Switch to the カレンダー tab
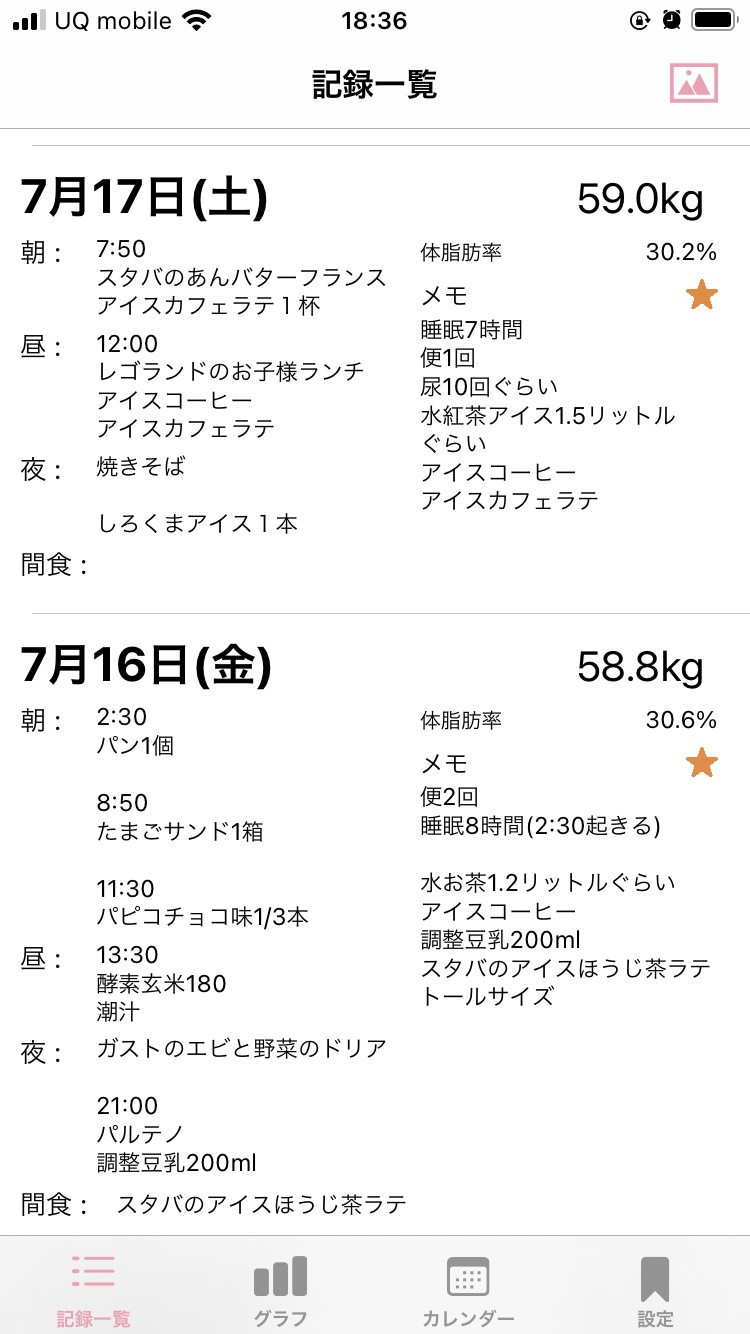Screen dimensions: 750x1334 [468, 1291]
